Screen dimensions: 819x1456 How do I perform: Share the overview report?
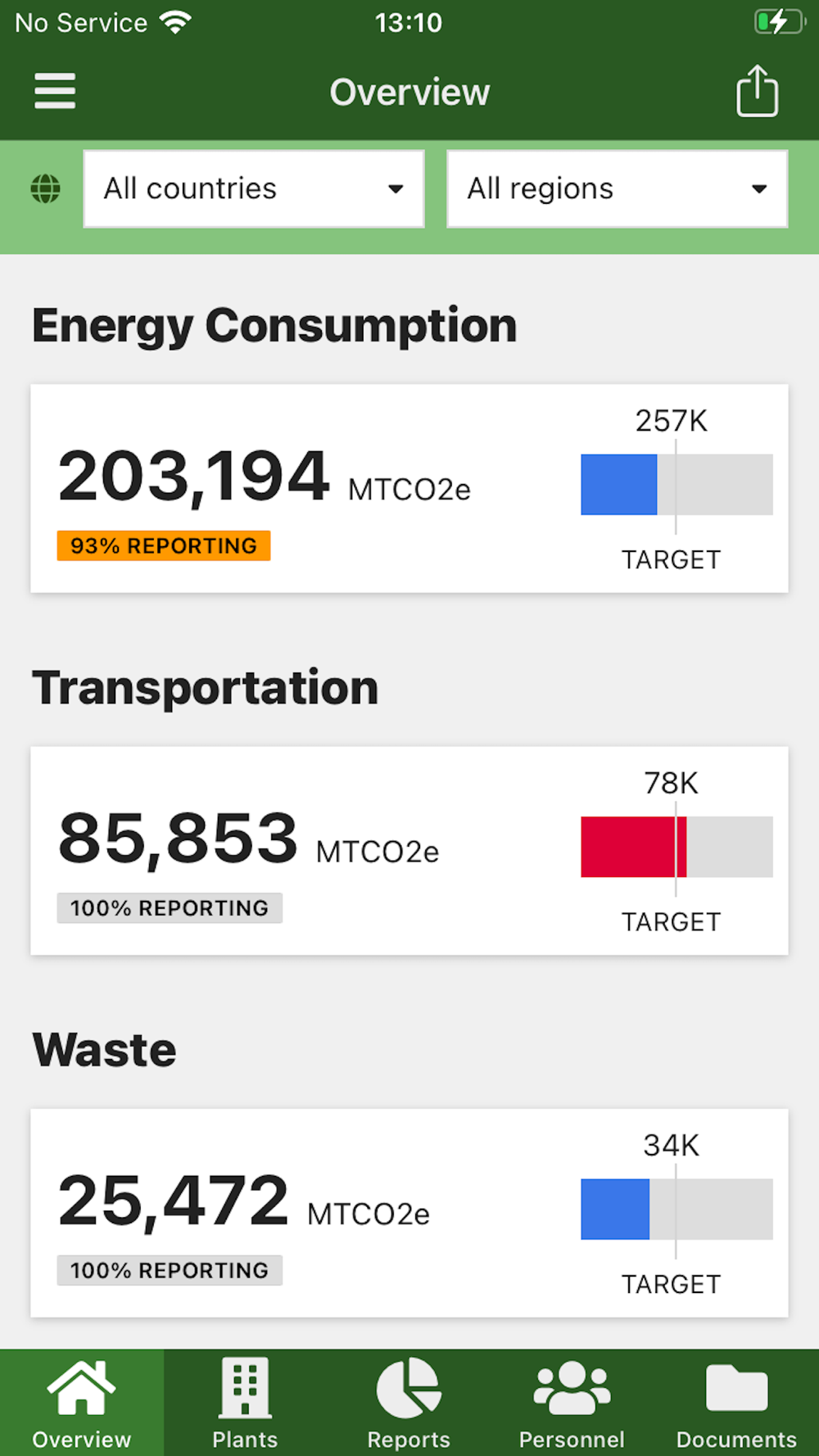pyautogui.click(x=757, y=91)
